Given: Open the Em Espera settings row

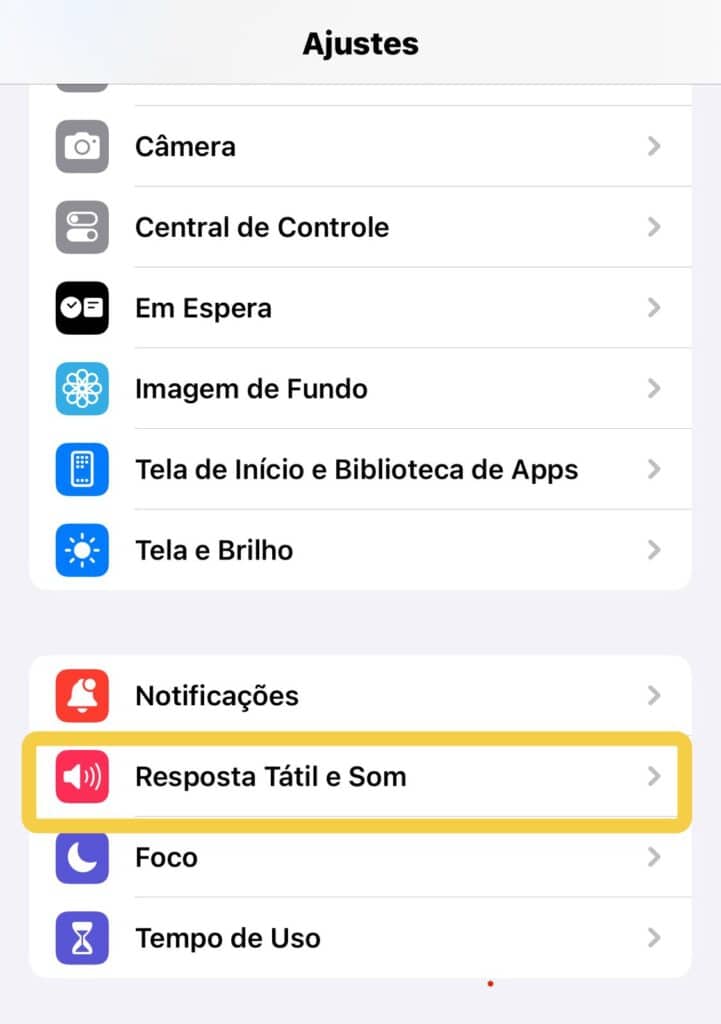Looking at the screenshot, I should 360,308.
